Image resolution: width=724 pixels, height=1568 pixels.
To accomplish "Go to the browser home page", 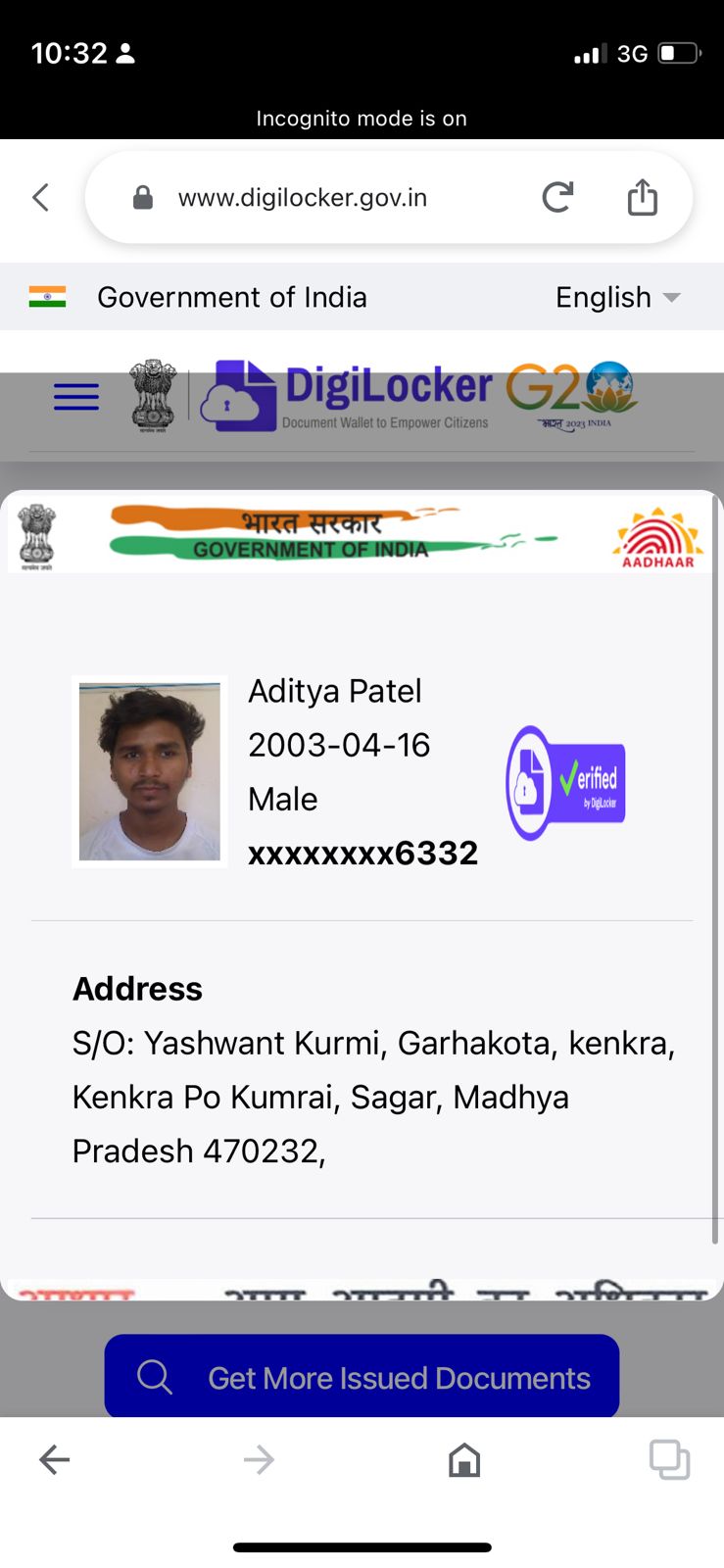I will pyautogui.click(x=464, y=1460).
